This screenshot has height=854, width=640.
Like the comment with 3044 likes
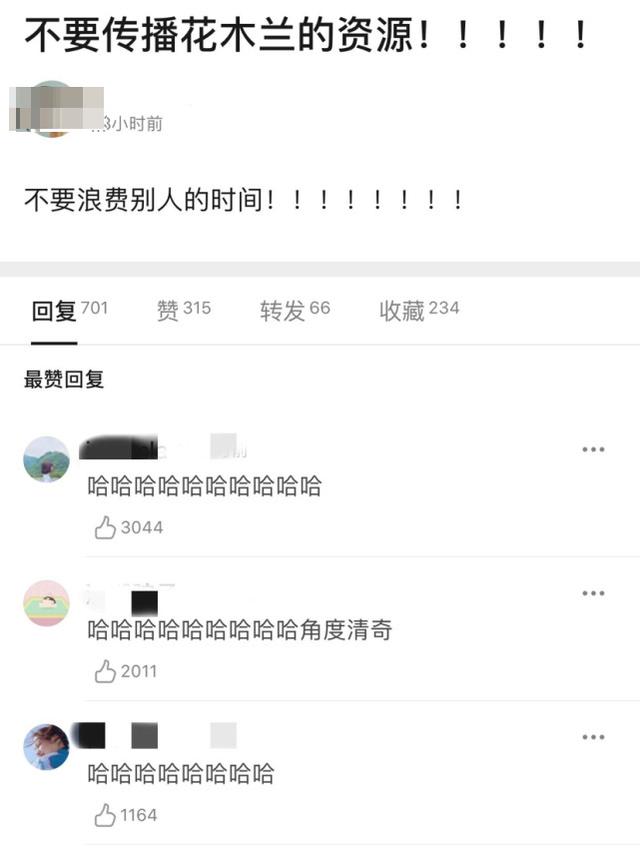pyautogui.click(x=106, y=528)
